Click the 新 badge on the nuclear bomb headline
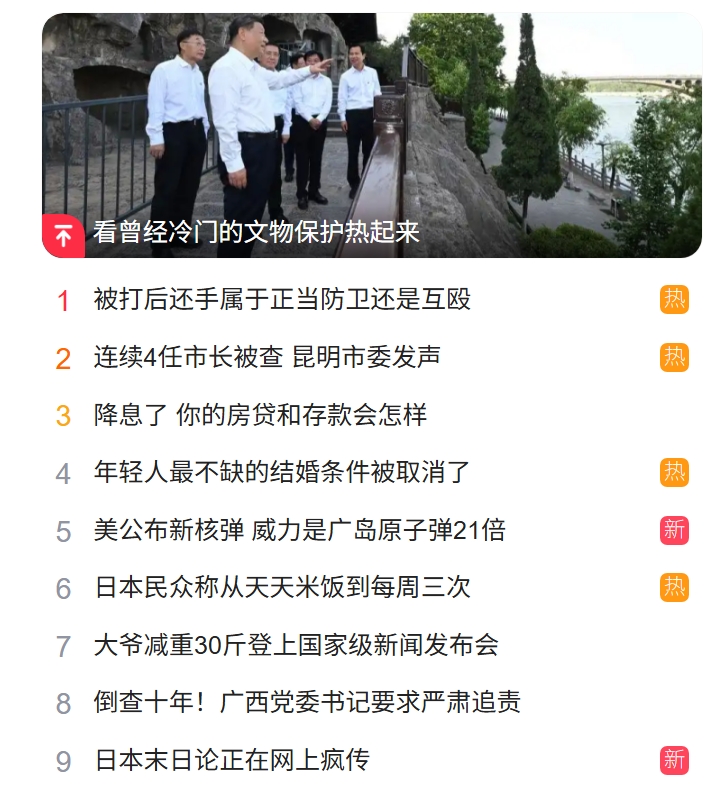Screen dimensions: 727x801 675,527
